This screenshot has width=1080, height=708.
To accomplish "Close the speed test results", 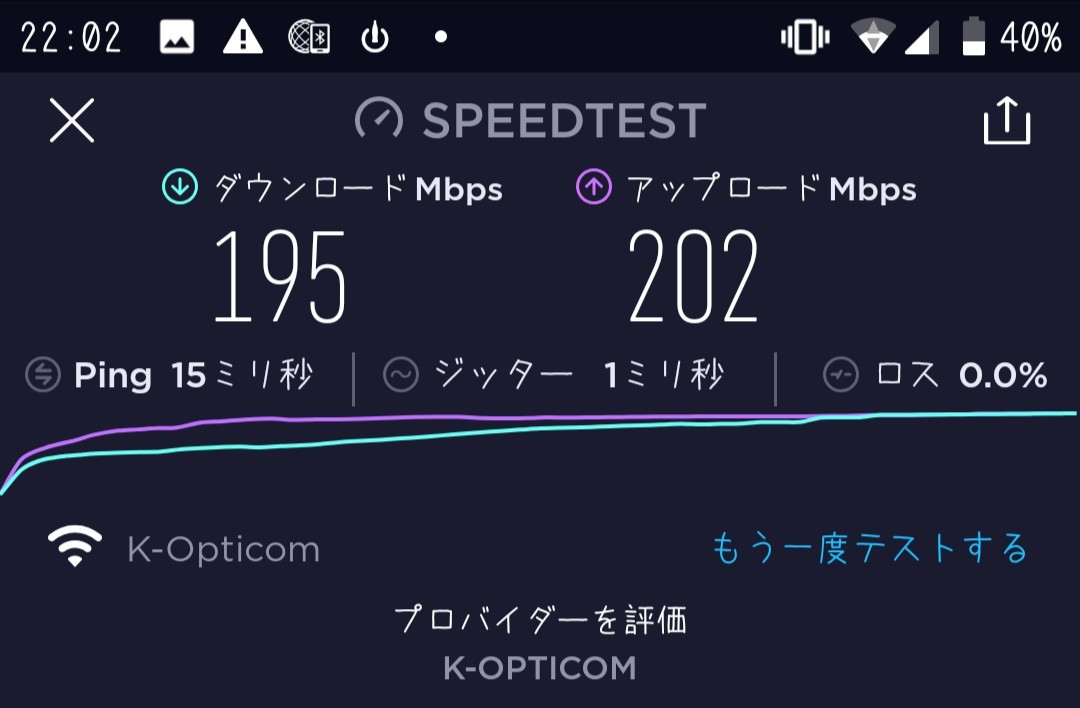I will click(x=72, y=121).
